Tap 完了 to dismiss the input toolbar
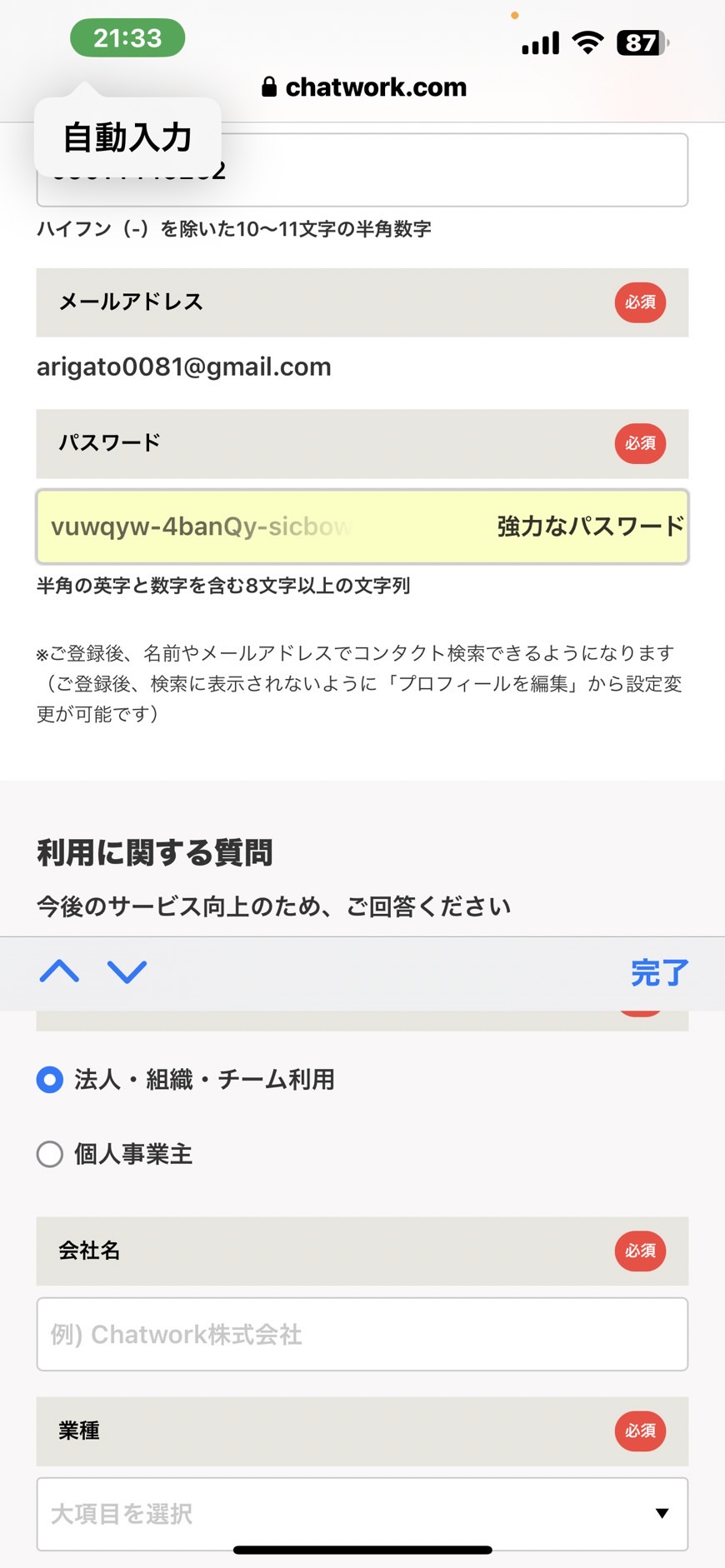This screenshot has width=725, height=1568. pos(659,972)
